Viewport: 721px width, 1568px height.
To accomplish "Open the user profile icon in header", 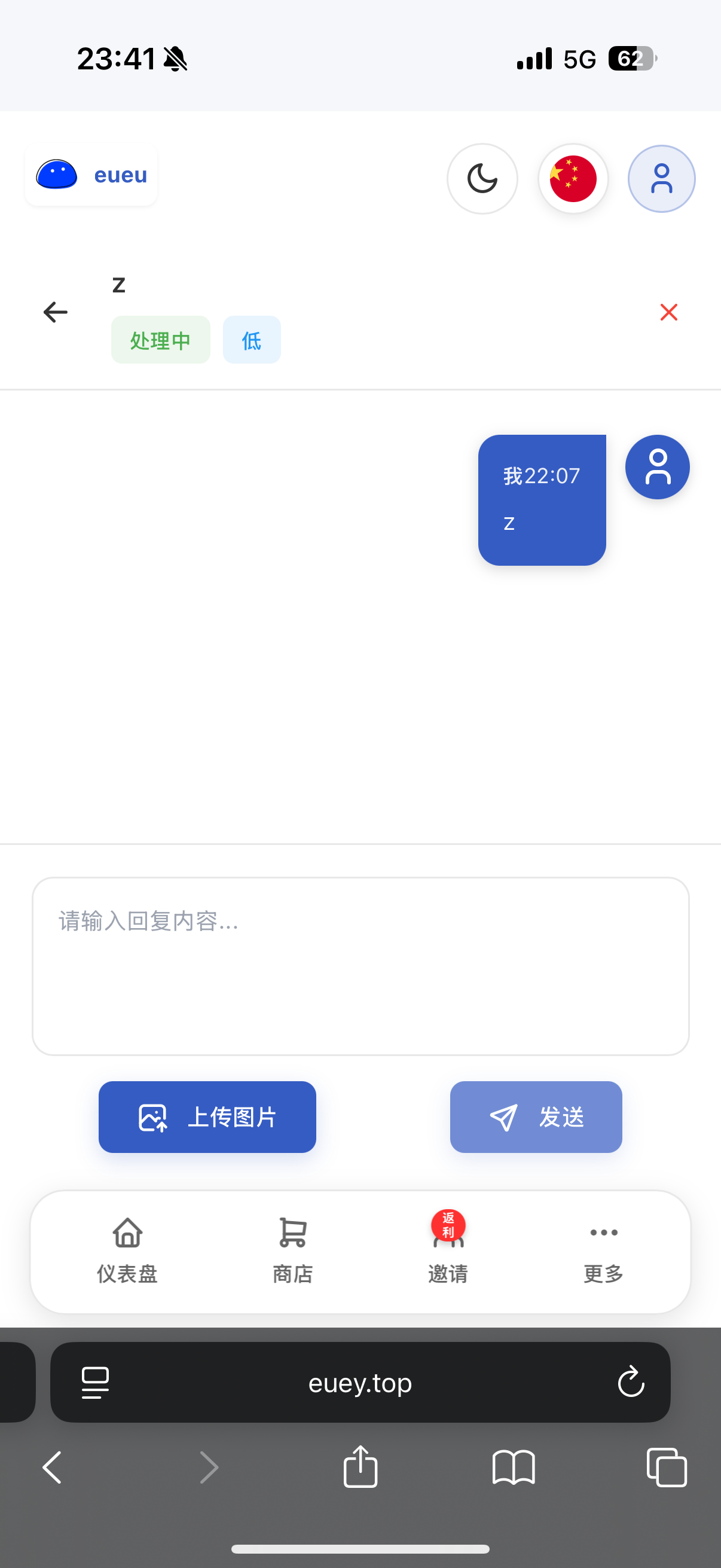I will 661,179.
